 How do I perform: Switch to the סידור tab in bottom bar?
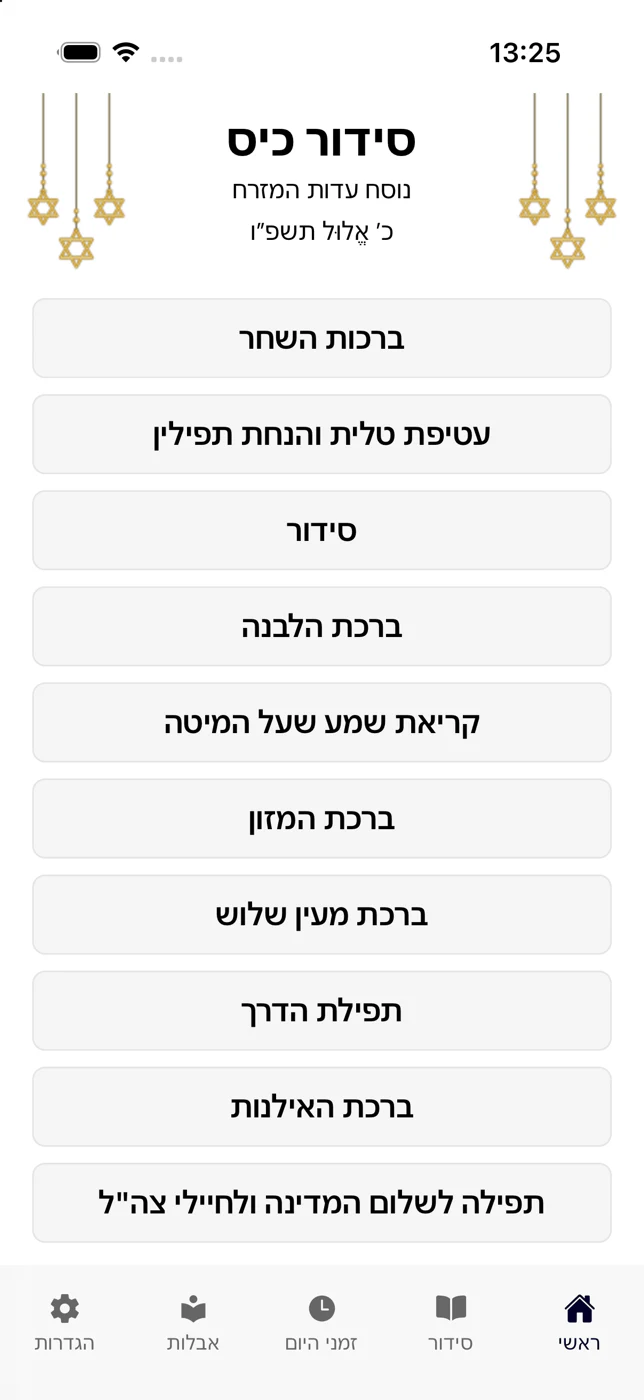(451, 1323)
